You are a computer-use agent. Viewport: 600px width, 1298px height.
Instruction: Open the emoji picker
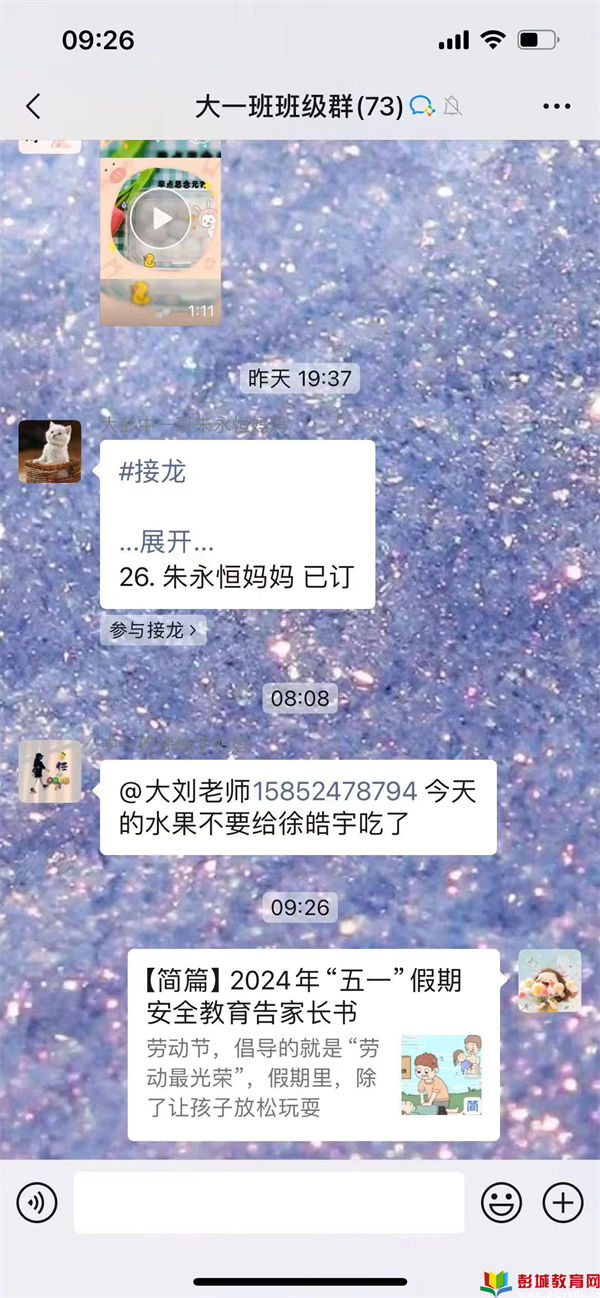pos(501,1202)
